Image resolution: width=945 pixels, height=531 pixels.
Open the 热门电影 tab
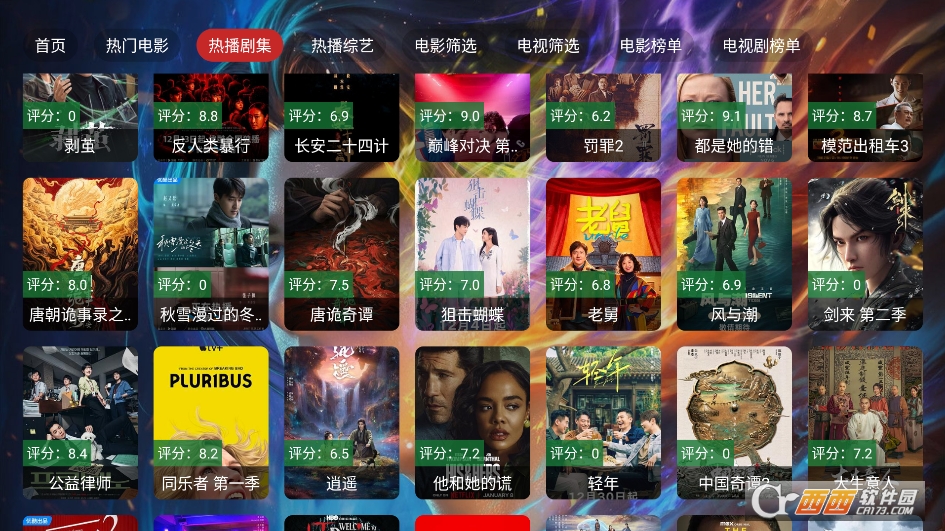[137, 45]
